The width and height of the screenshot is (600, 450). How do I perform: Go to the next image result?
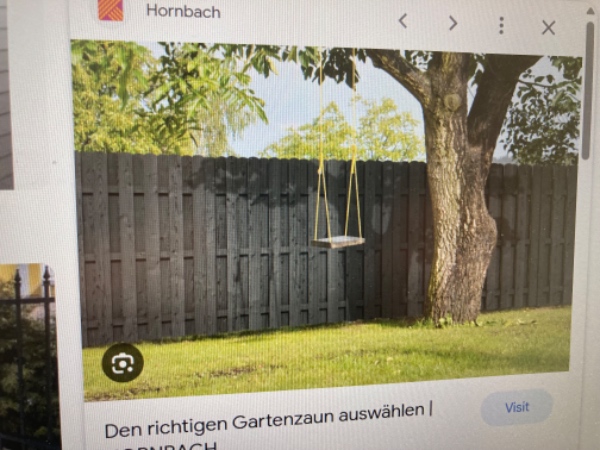pos(453,22)
